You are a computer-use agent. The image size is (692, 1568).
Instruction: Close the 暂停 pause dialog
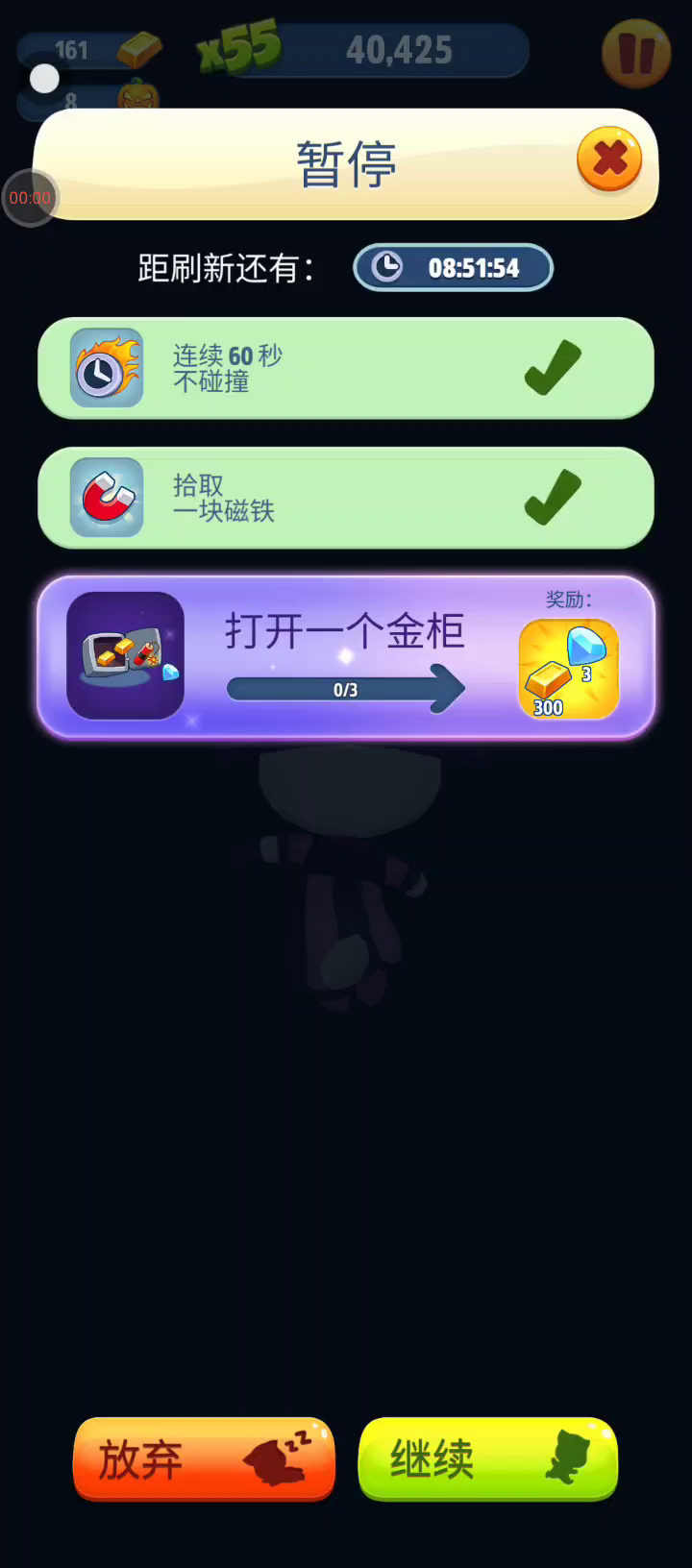coord(608,159)
